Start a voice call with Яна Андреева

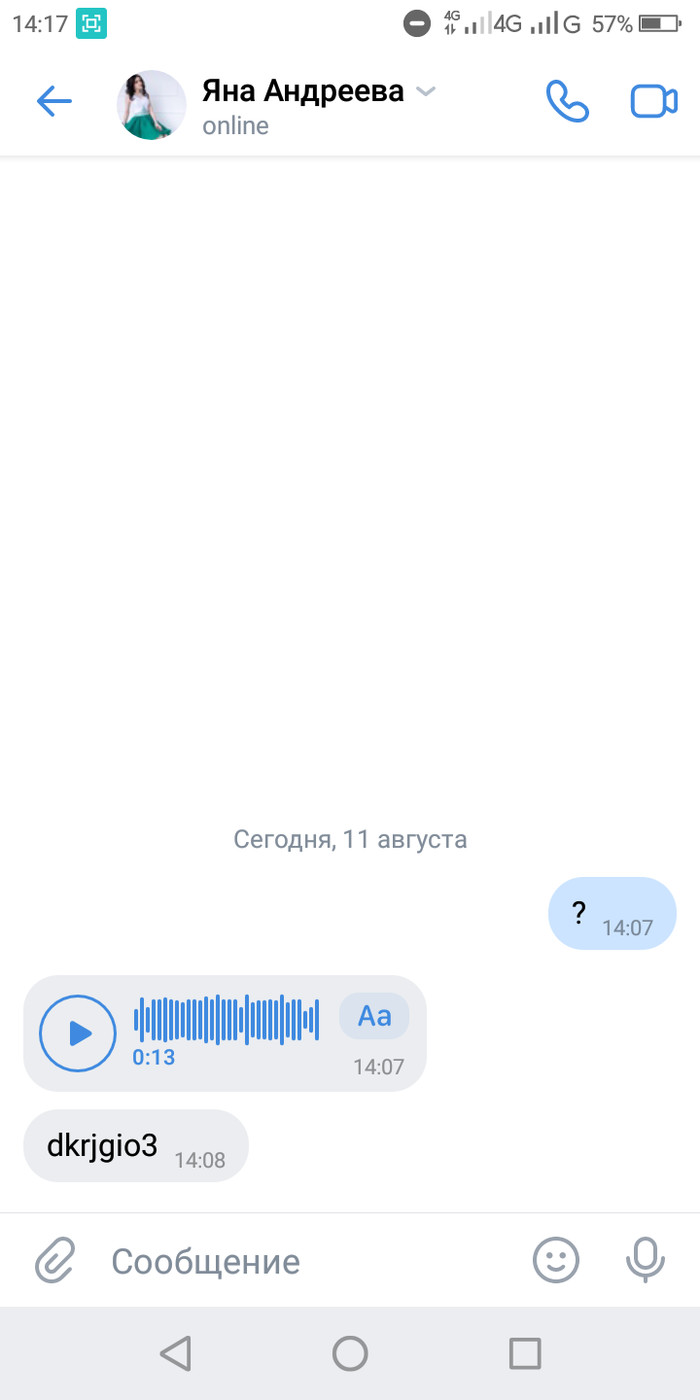click(567, 101)
